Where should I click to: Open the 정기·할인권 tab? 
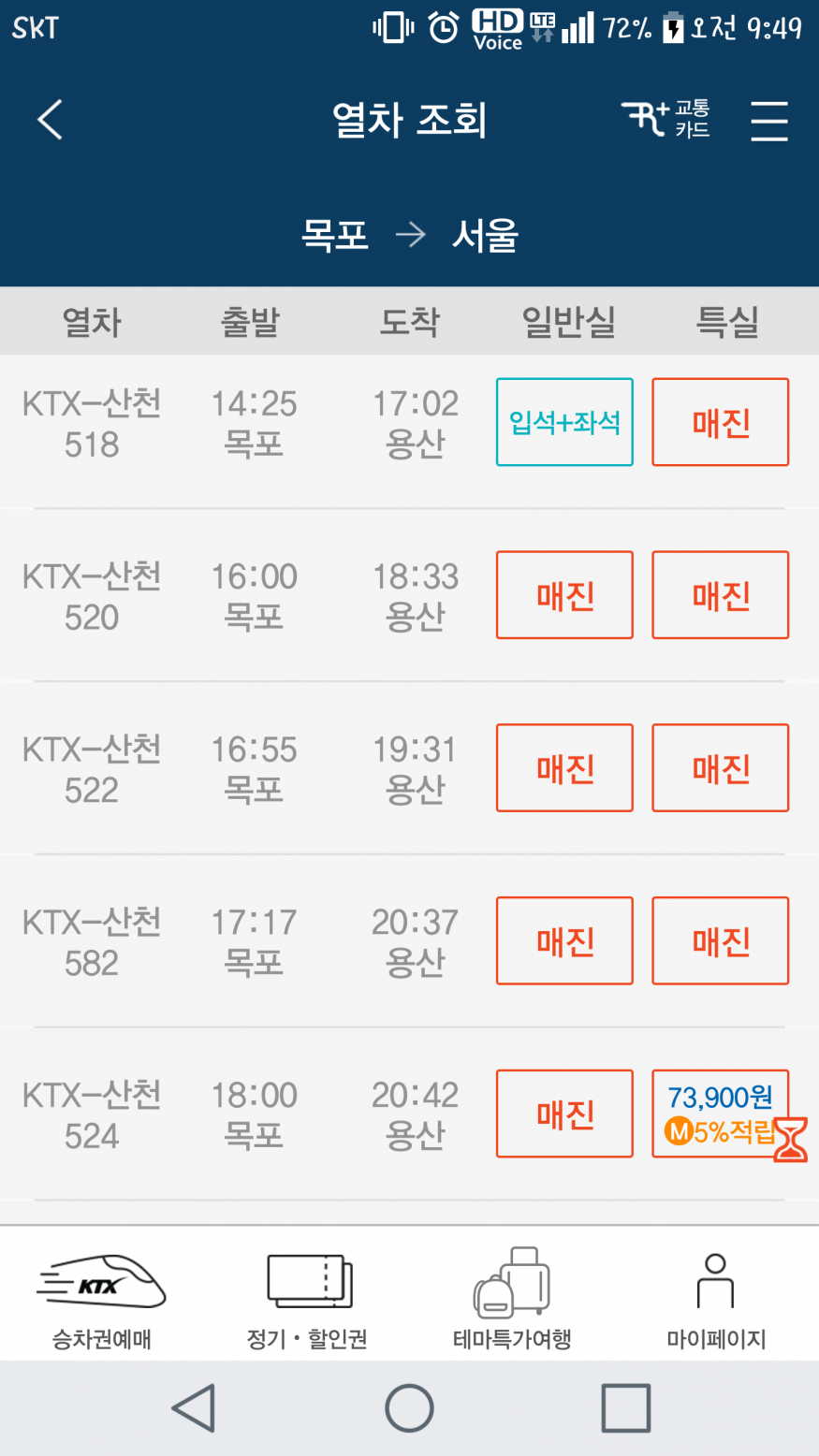click(x=307, y=1299)
